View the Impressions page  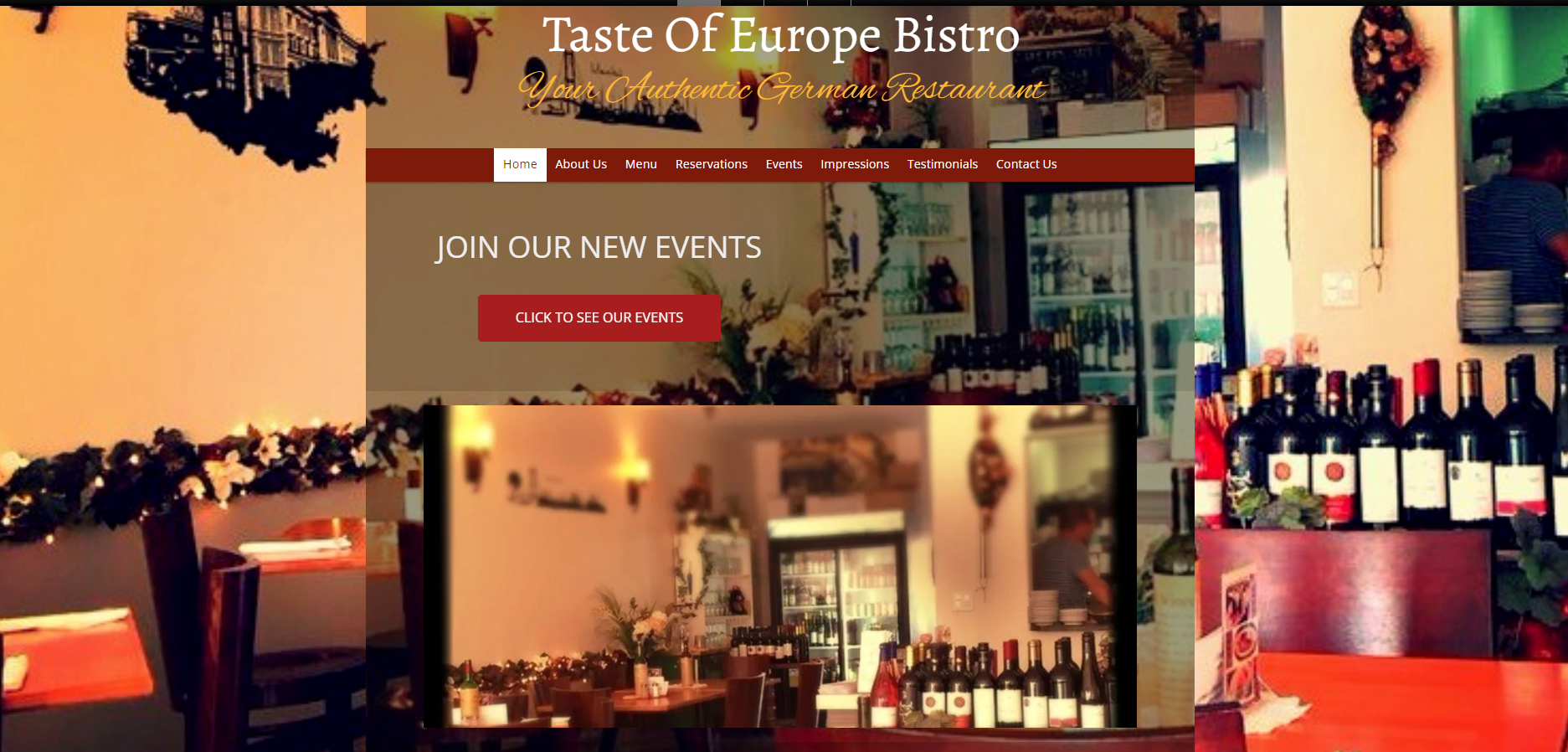tap(854, 164)
